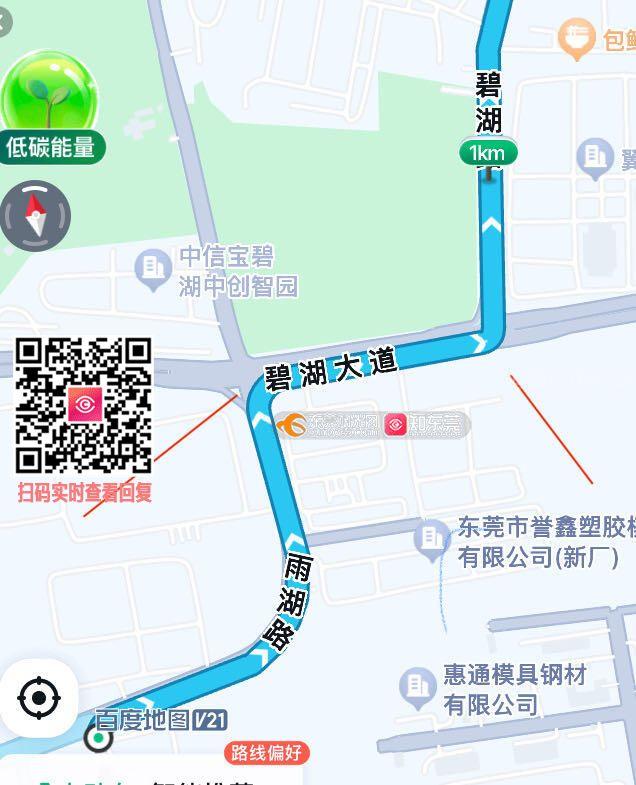636x785 pixels.
Task: Open 路线偏好 route preferences
Action: (266, 752)
